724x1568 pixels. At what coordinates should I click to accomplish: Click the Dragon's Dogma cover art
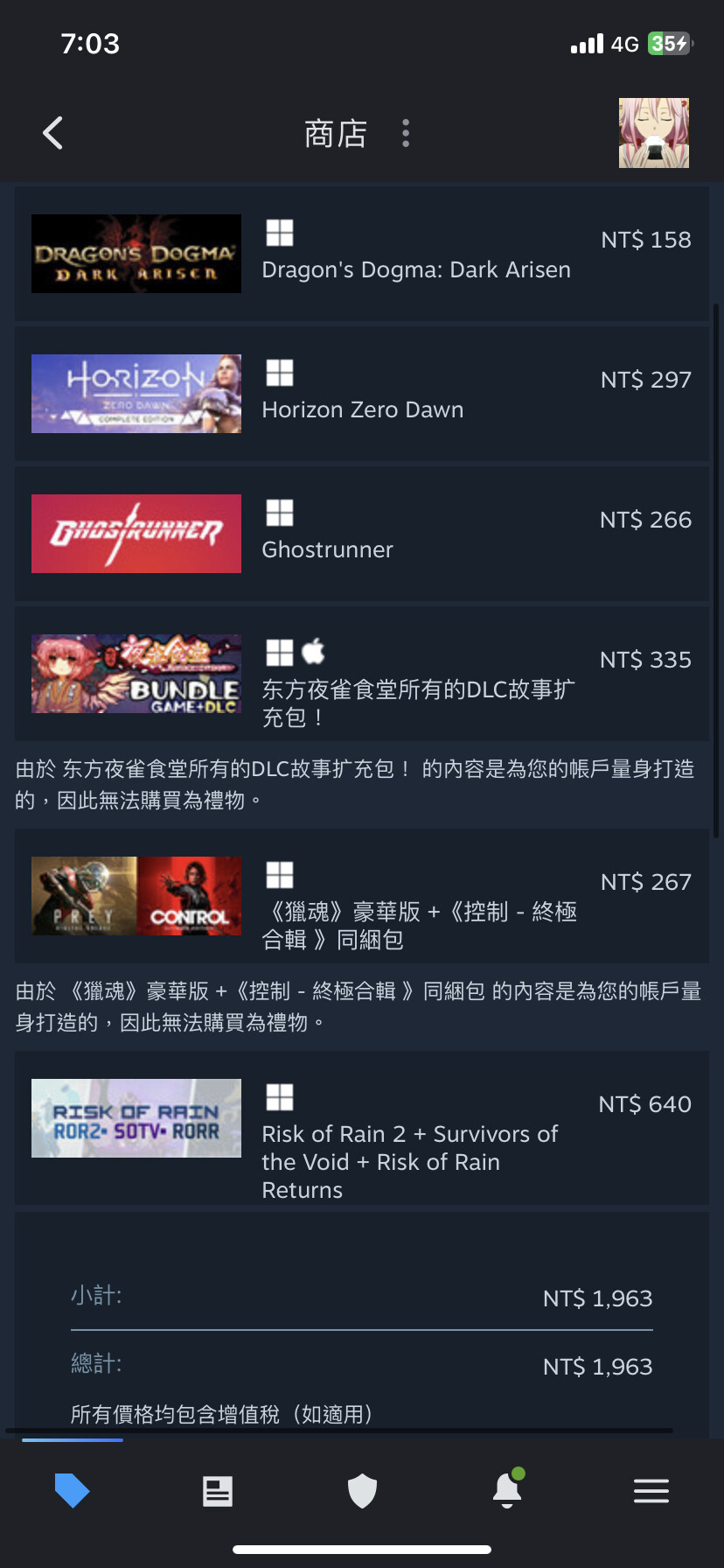(136, 254)
